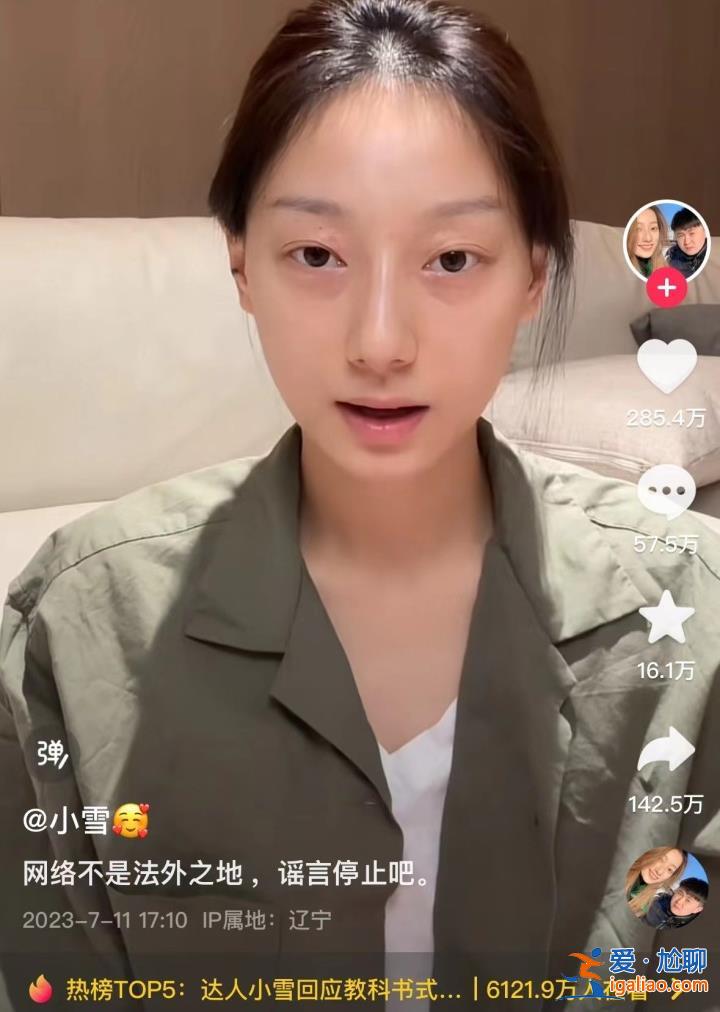Open the spinning sound disc
Viewport: 720px width, 1012px height.
tap(667, 888)
